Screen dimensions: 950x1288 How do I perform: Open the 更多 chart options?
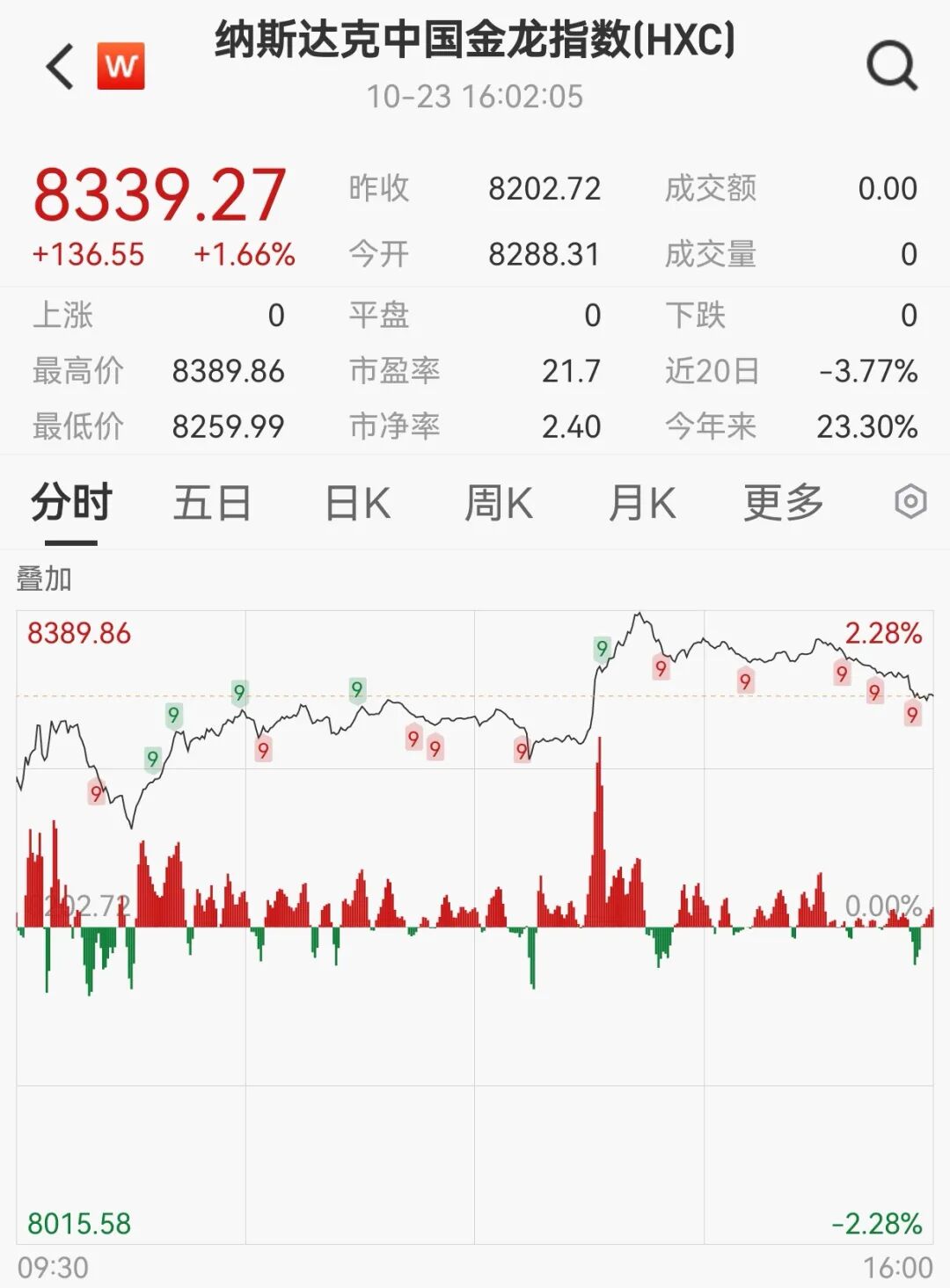783,504
